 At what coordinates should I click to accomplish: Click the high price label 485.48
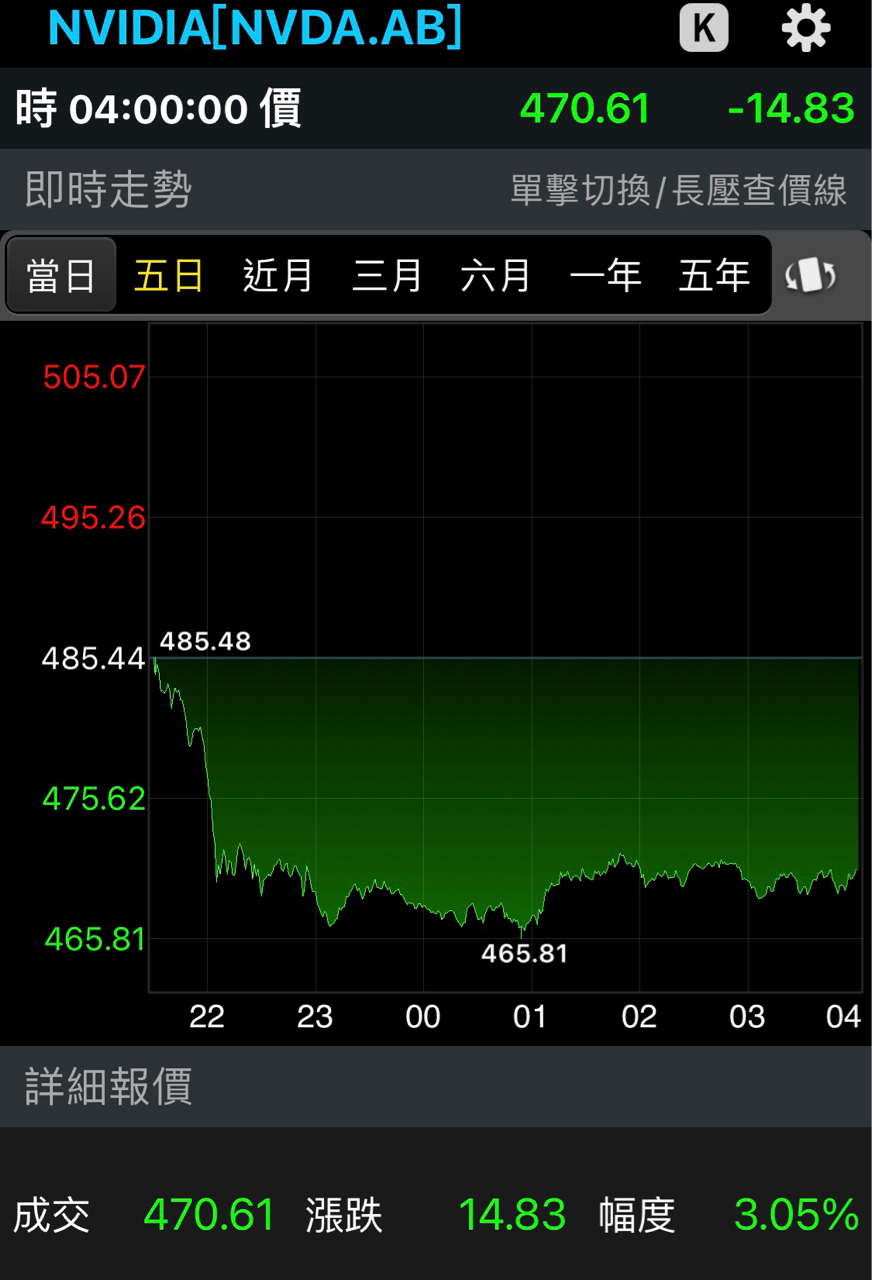pyautogui.click(x=206, y=641)
